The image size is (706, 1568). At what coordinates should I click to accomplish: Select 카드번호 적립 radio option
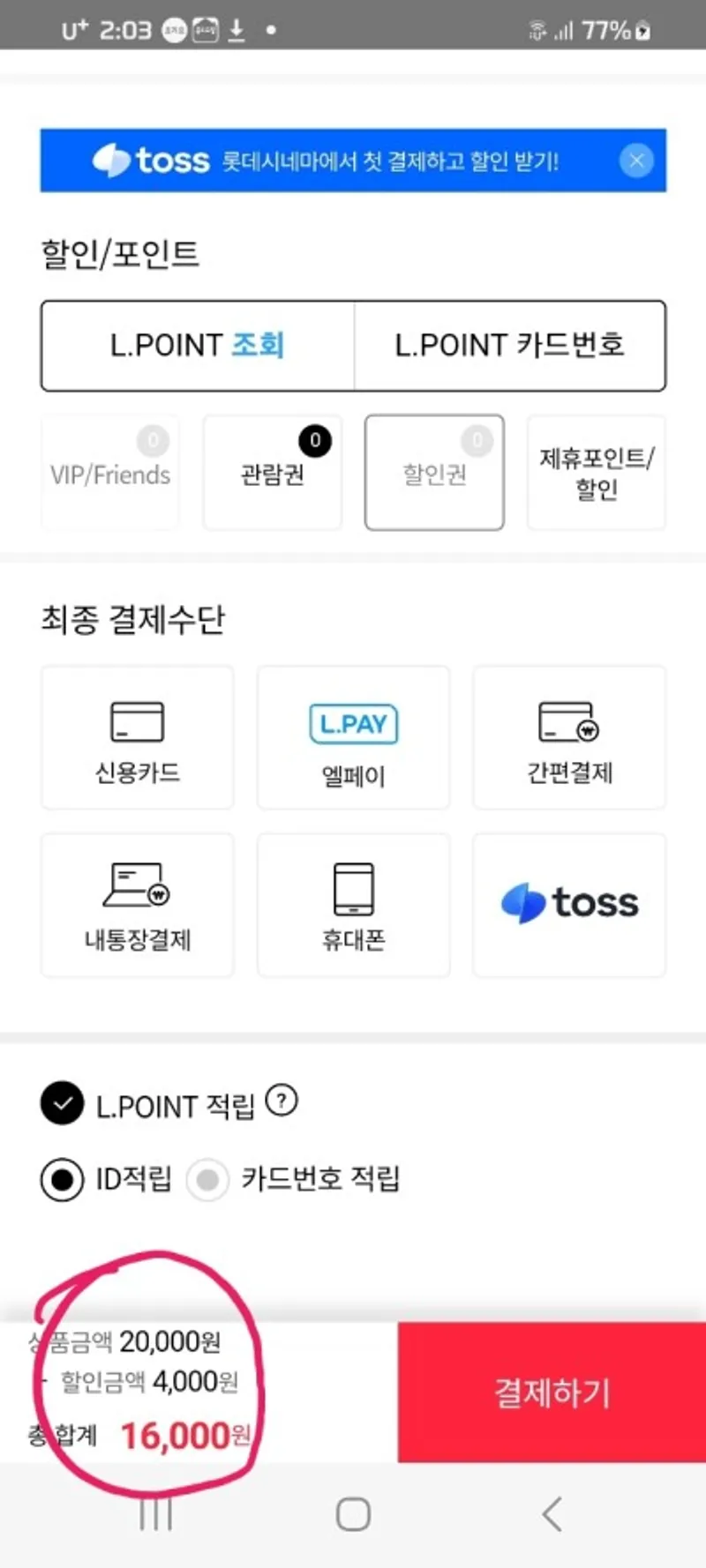207,1180
